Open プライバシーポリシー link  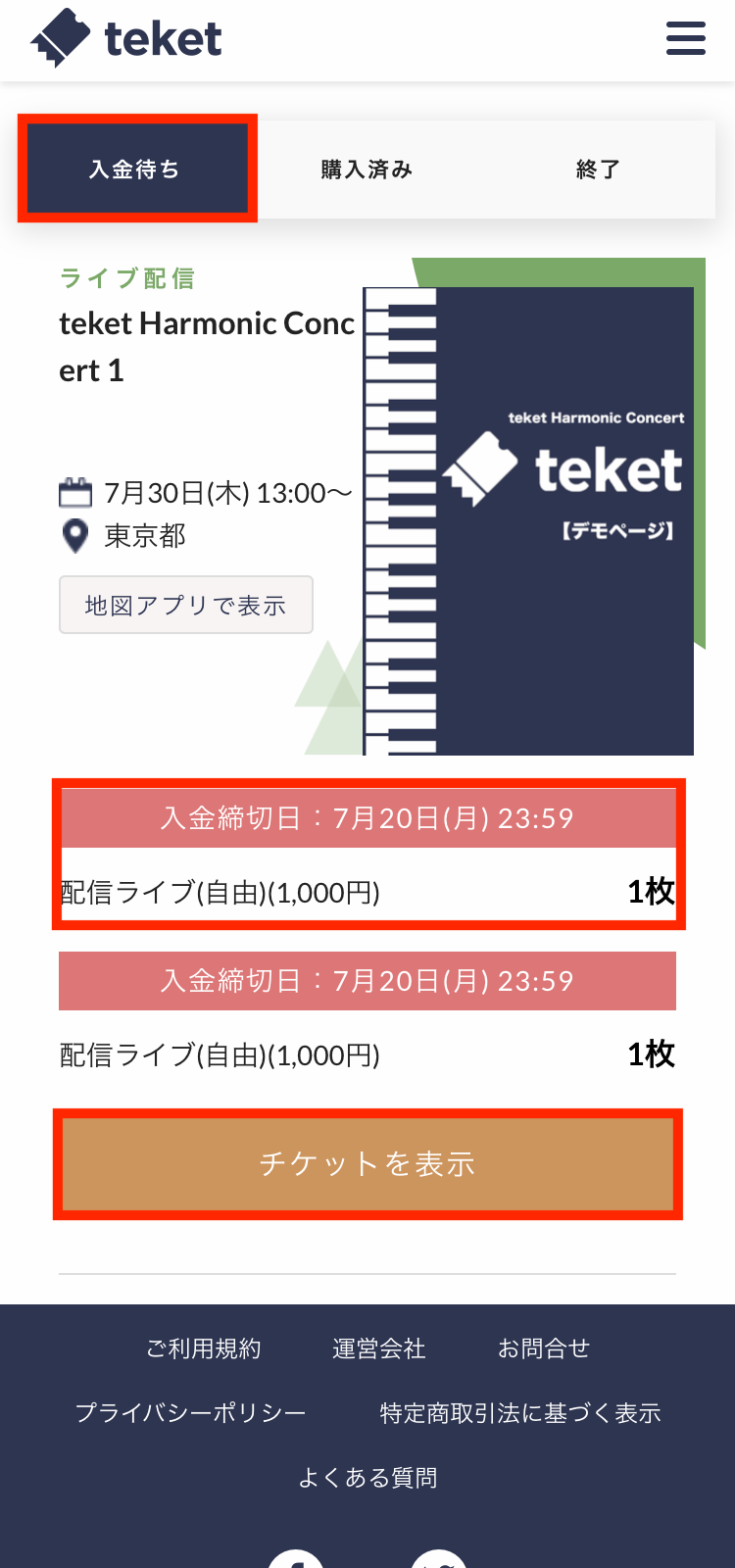191,1412
